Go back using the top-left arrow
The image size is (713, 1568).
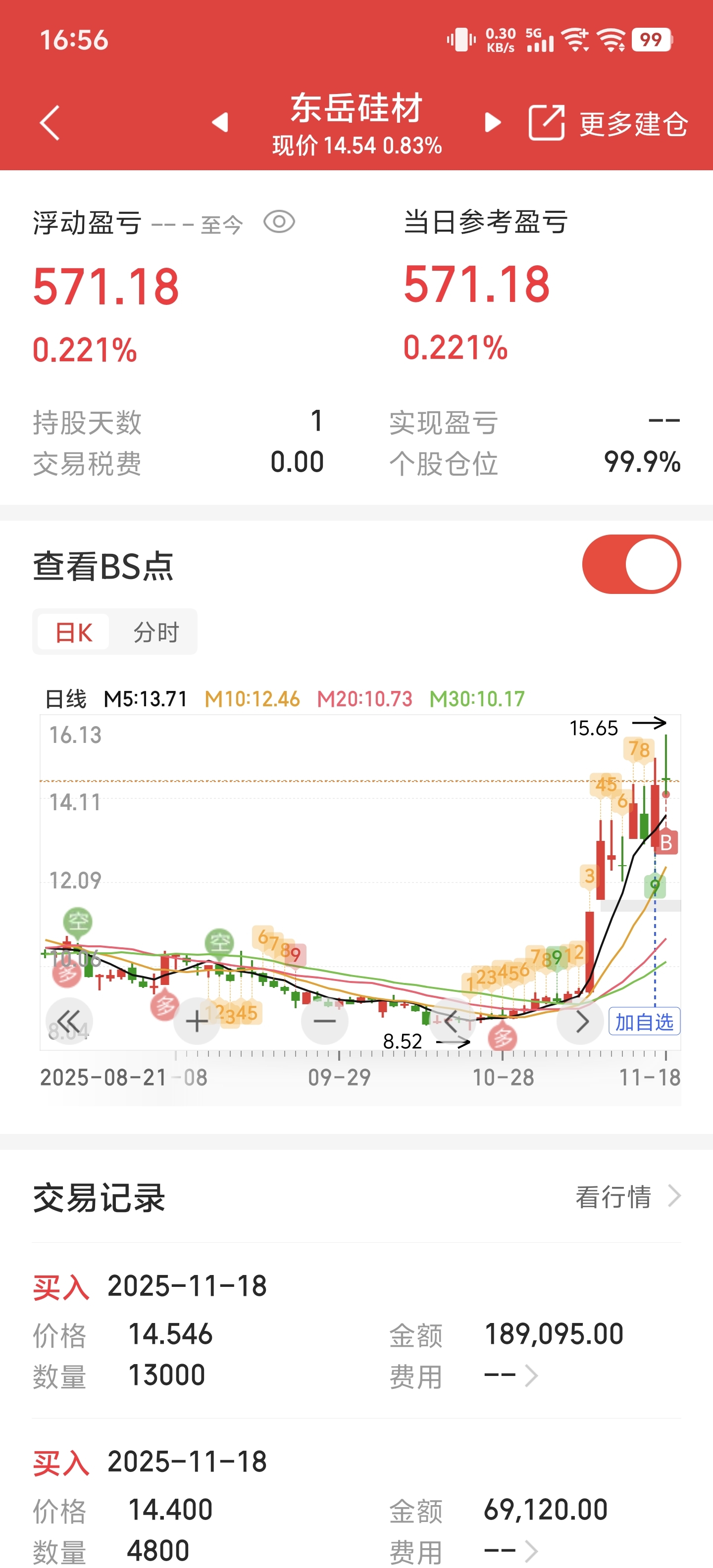click(x=50, y=123)
